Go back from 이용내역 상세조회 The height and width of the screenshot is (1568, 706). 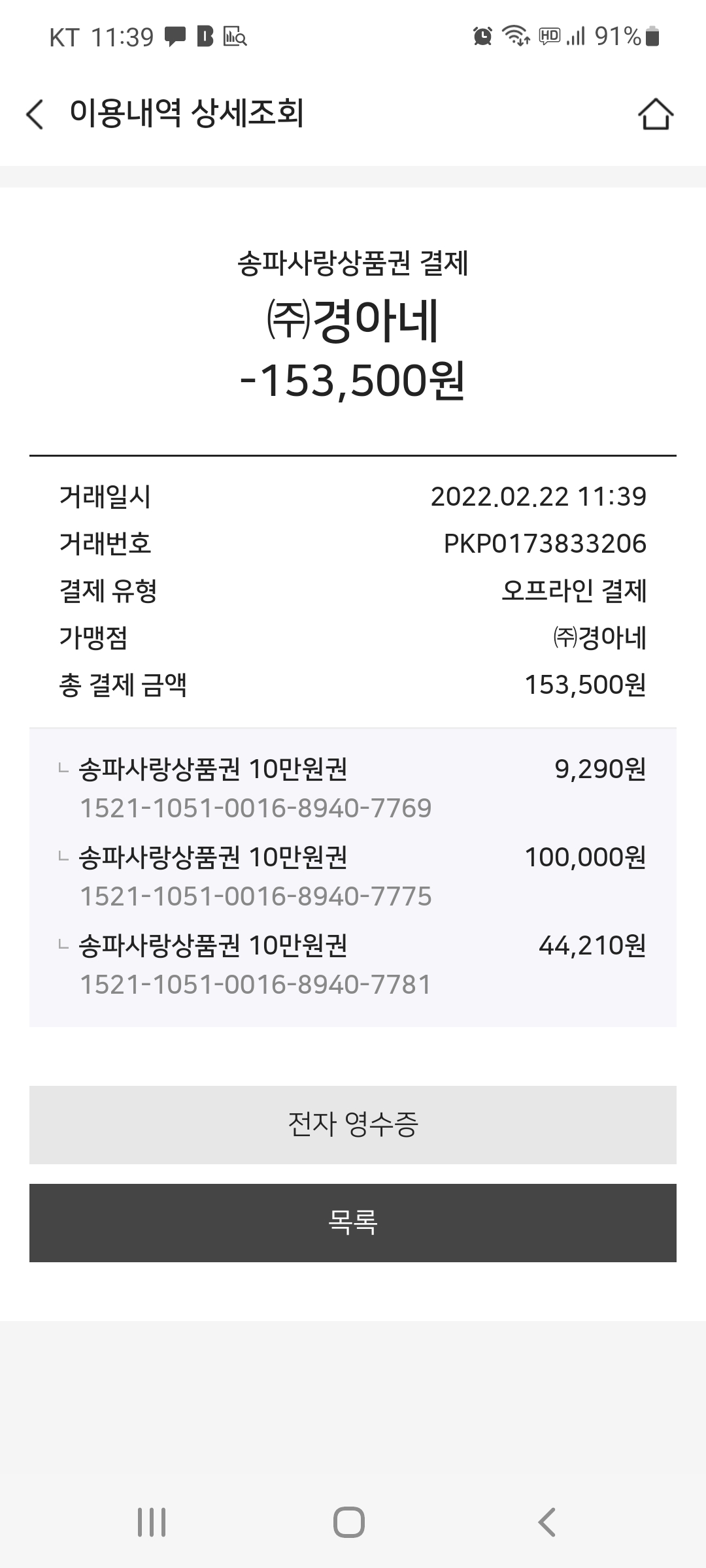click(x=35, y=114)
